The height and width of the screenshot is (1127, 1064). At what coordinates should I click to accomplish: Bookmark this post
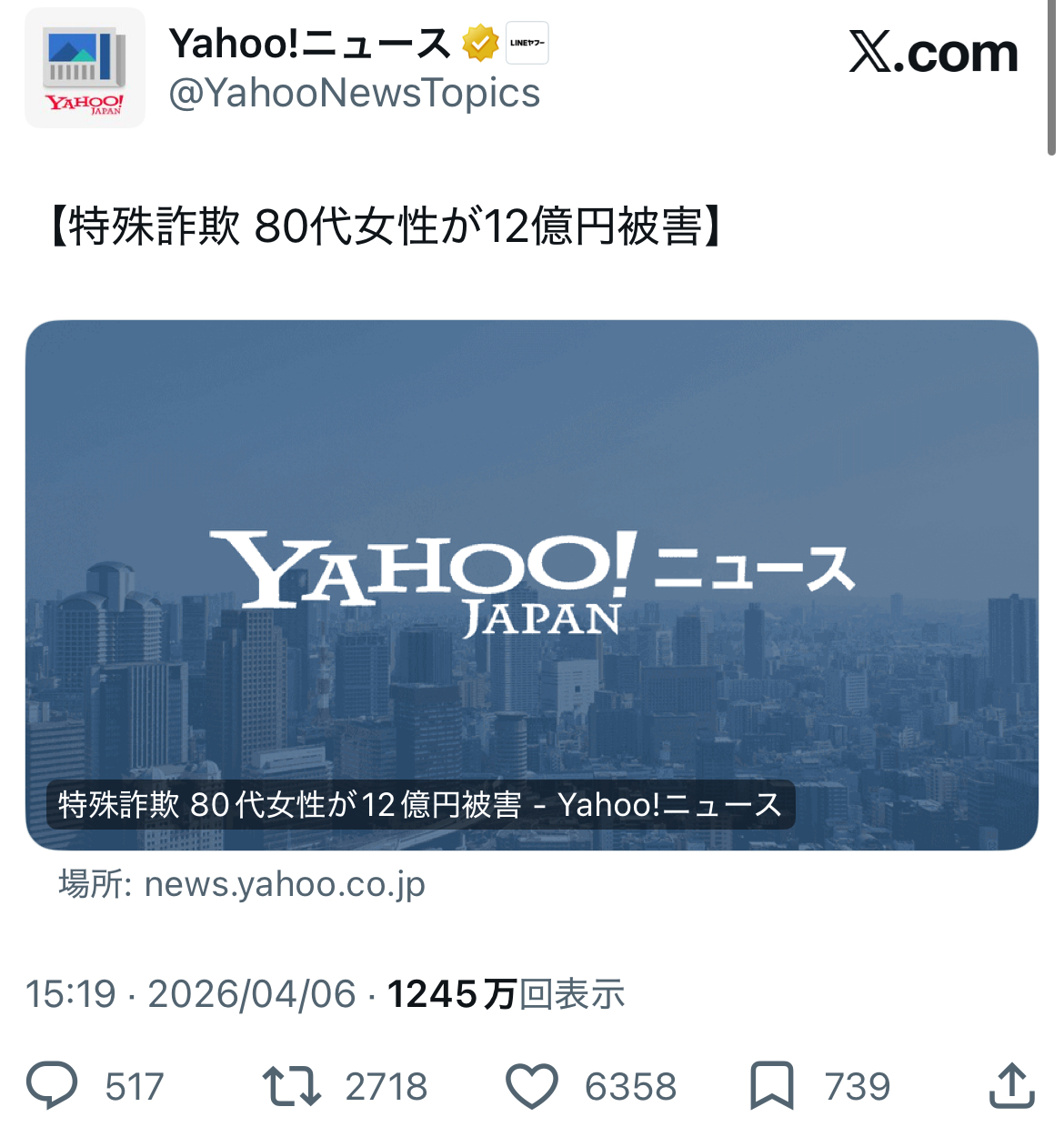pos(771,1085)
